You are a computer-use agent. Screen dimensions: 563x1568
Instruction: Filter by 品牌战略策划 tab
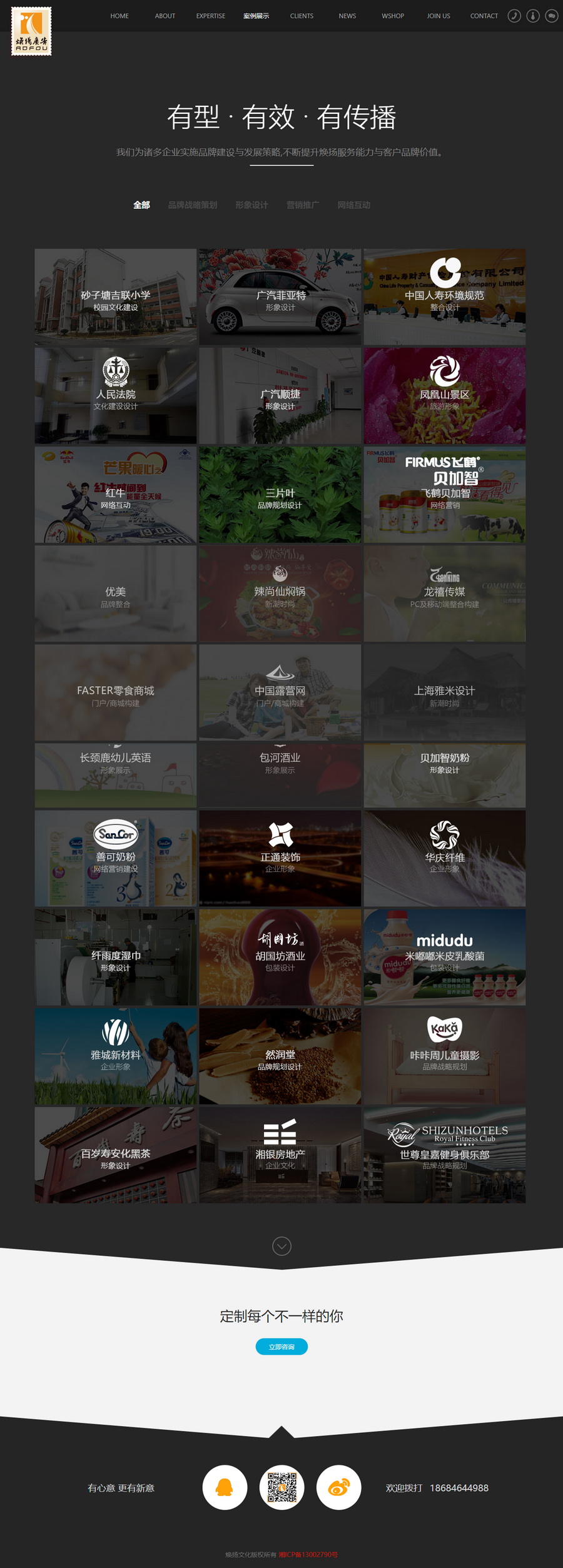[192, 205]
